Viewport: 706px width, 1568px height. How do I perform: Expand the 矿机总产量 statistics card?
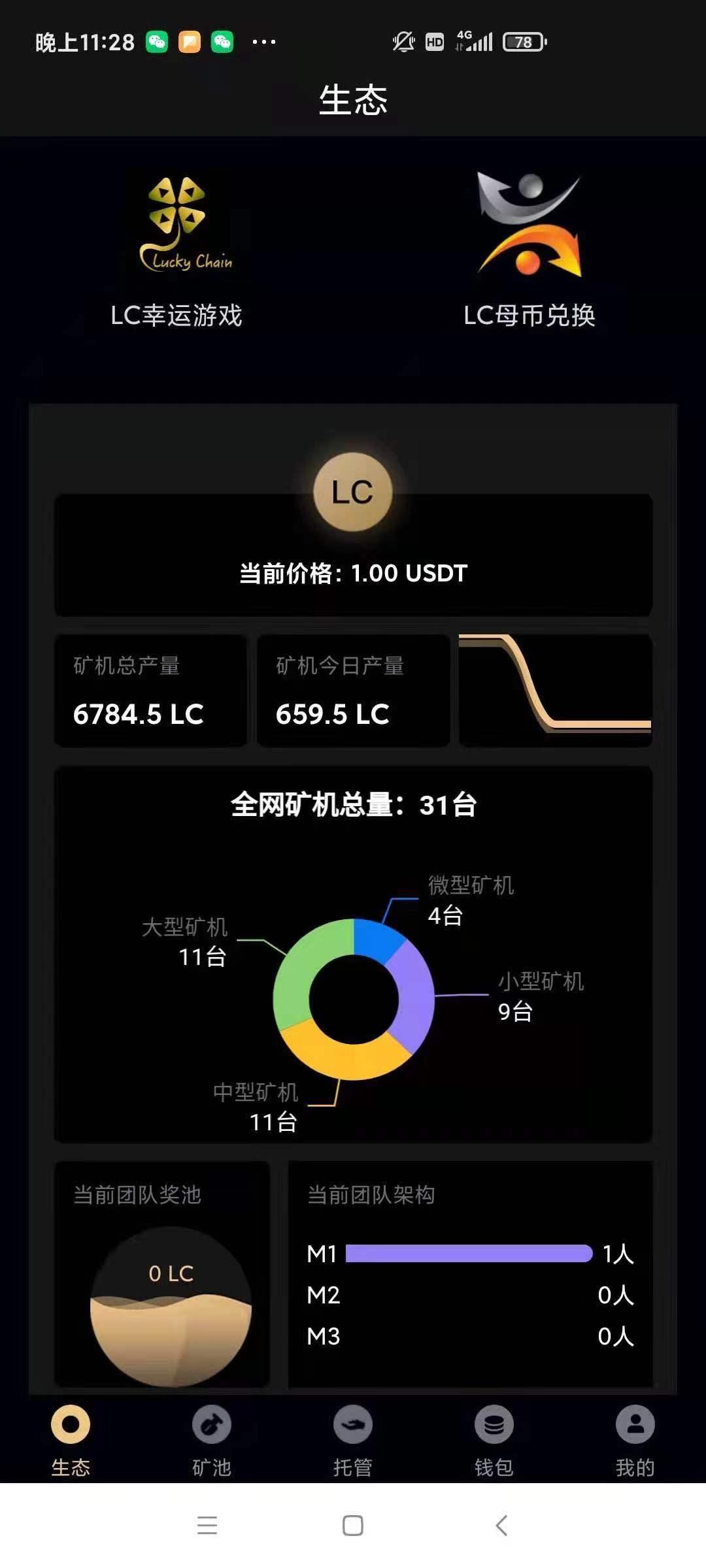[150, 691]
